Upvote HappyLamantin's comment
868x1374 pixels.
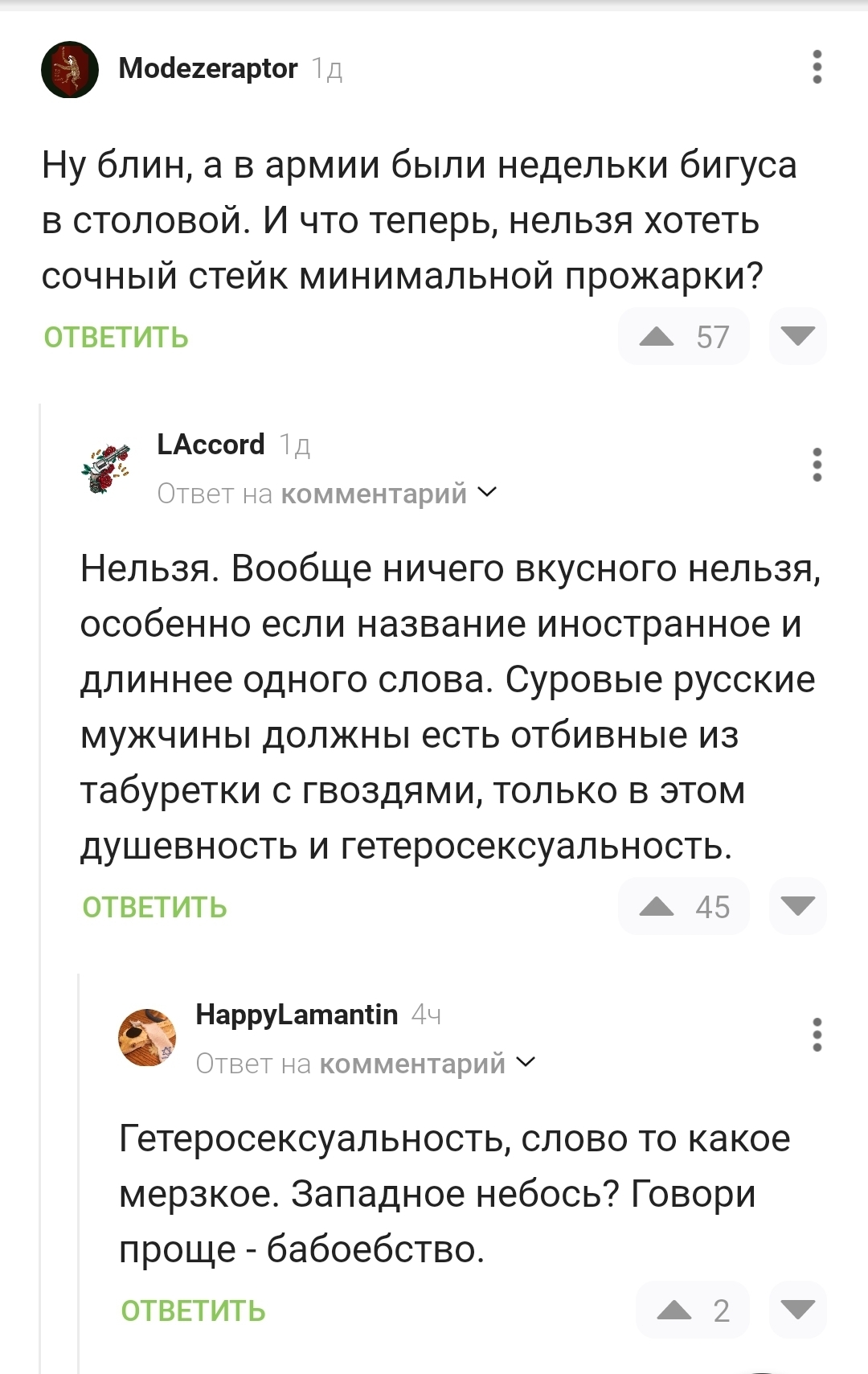674,1310
